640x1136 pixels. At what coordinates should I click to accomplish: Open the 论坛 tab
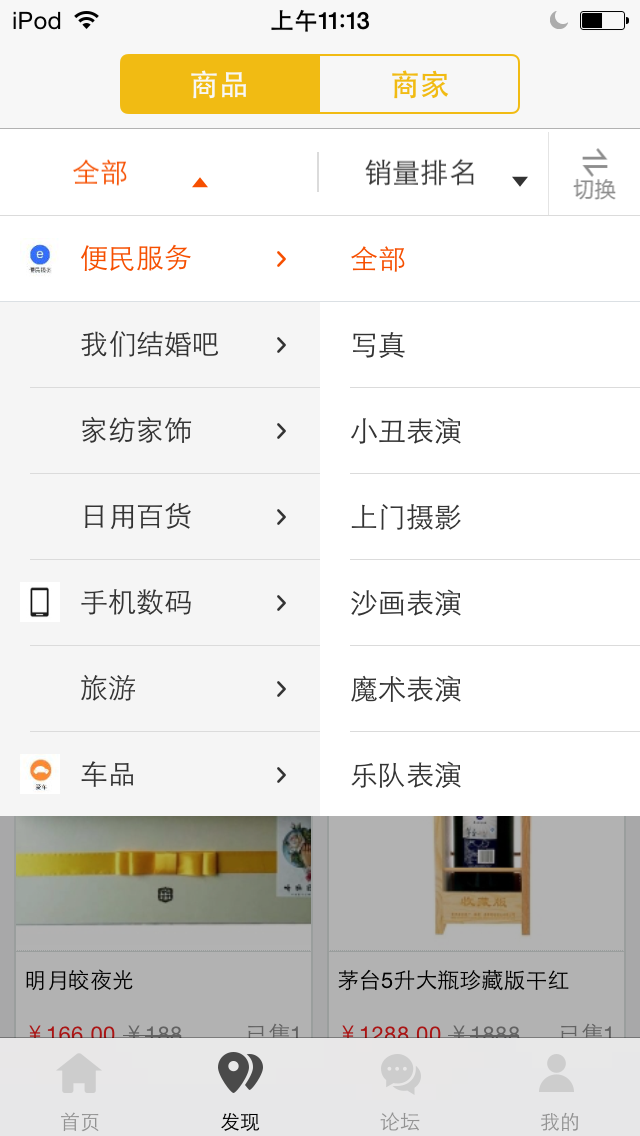[400, 1088]
